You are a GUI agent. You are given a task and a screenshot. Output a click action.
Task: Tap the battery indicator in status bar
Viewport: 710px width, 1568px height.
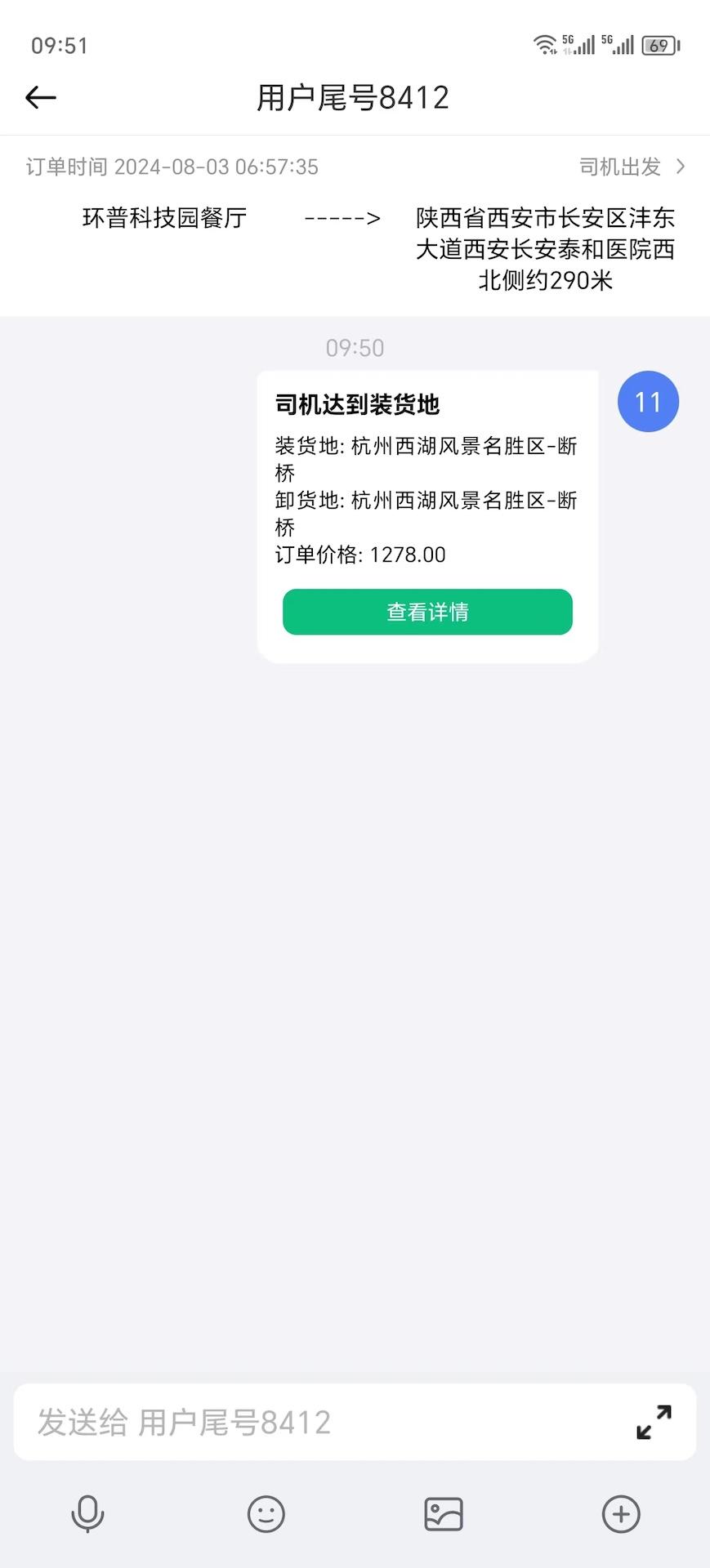659,45
